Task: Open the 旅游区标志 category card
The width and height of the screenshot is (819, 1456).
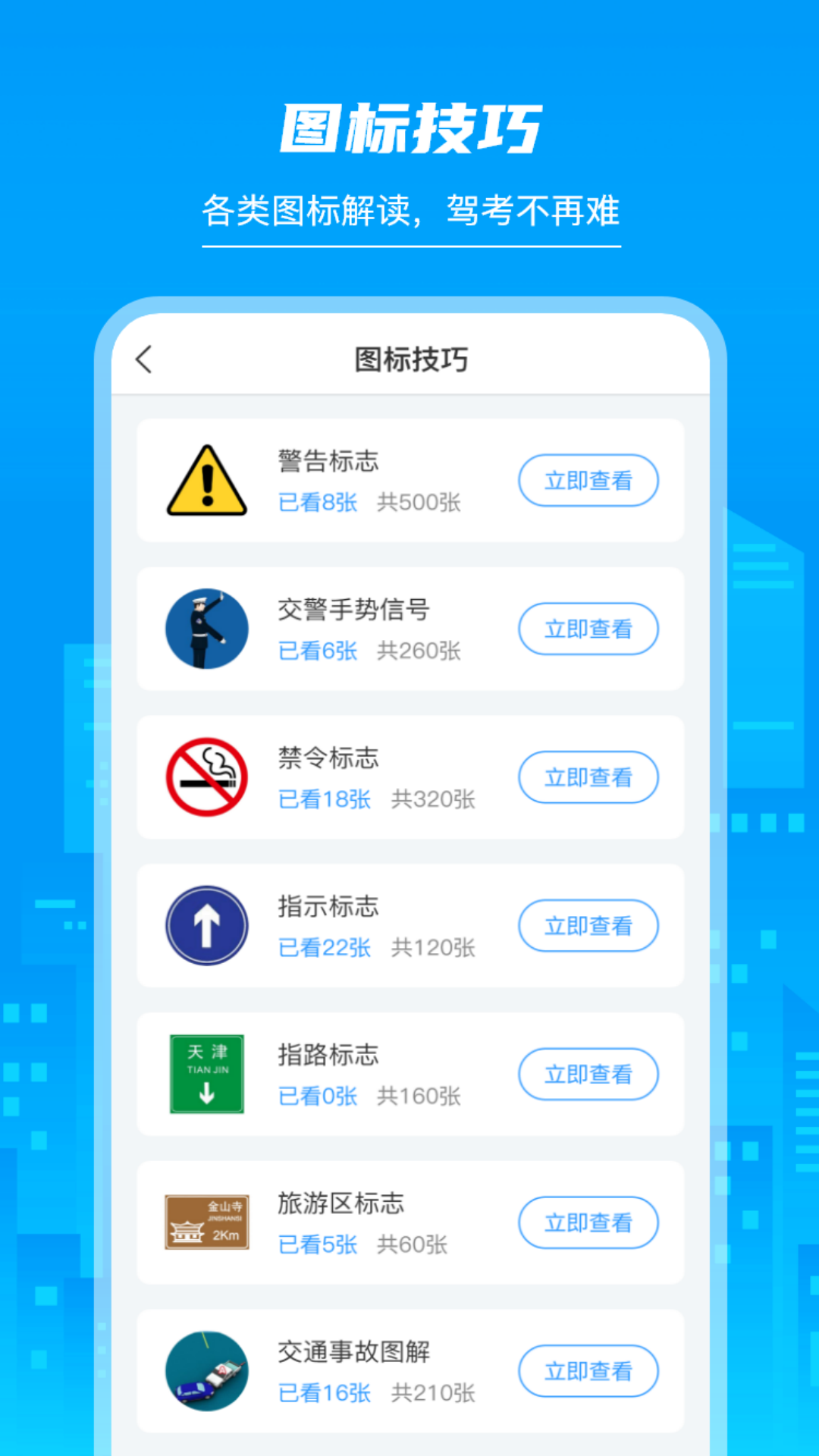Action: (409, 1222)
